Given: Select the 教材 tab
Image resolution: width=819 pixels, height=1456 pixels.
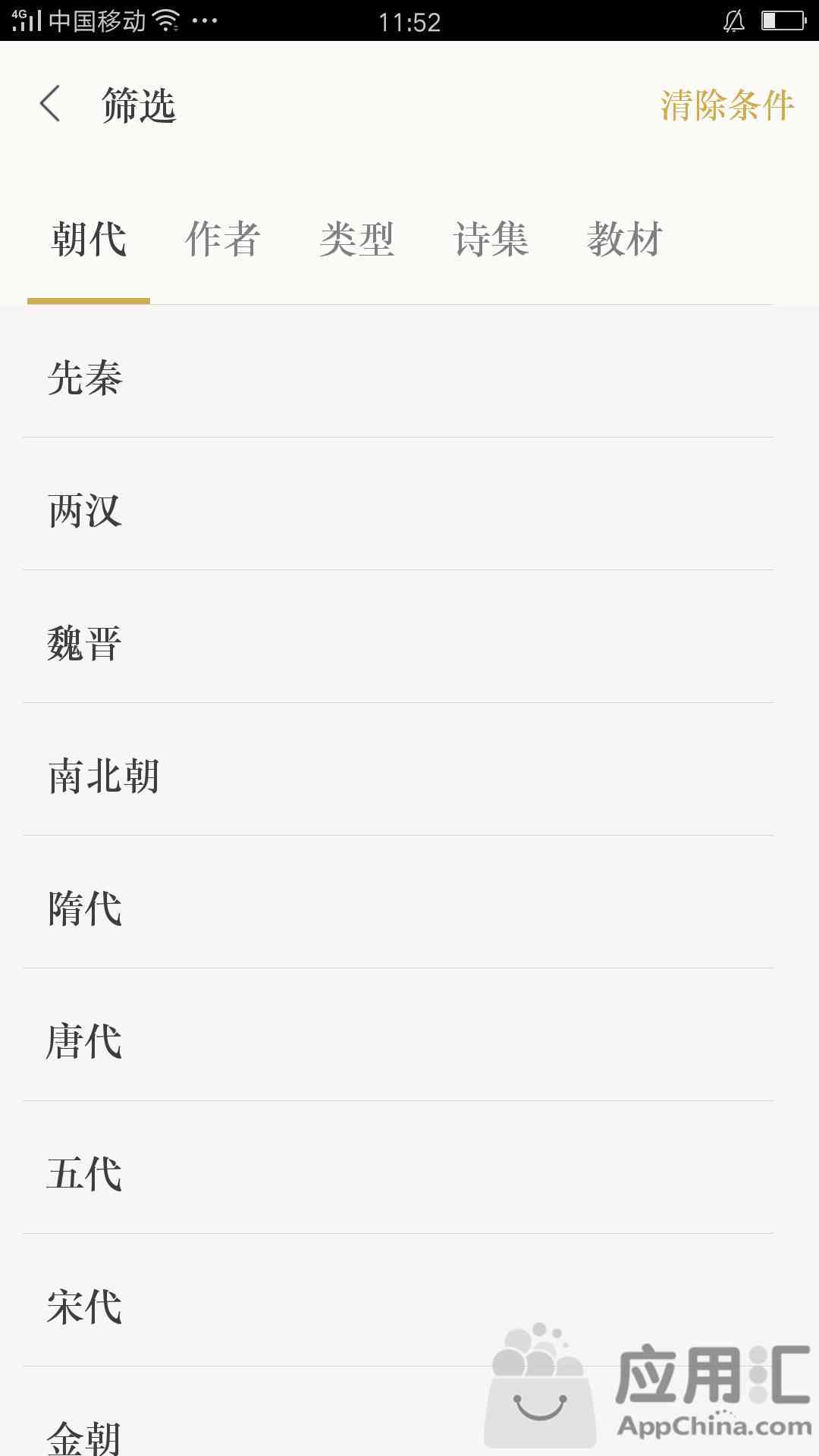Looking at the screenshot, I should pos(625,240).
